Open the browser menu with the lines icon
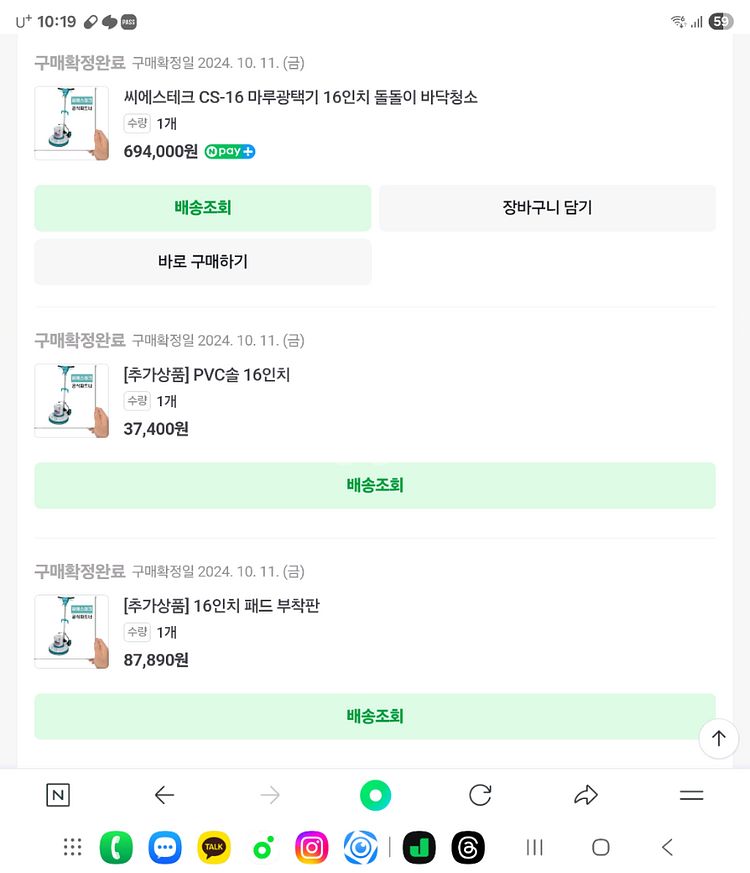 691,795
